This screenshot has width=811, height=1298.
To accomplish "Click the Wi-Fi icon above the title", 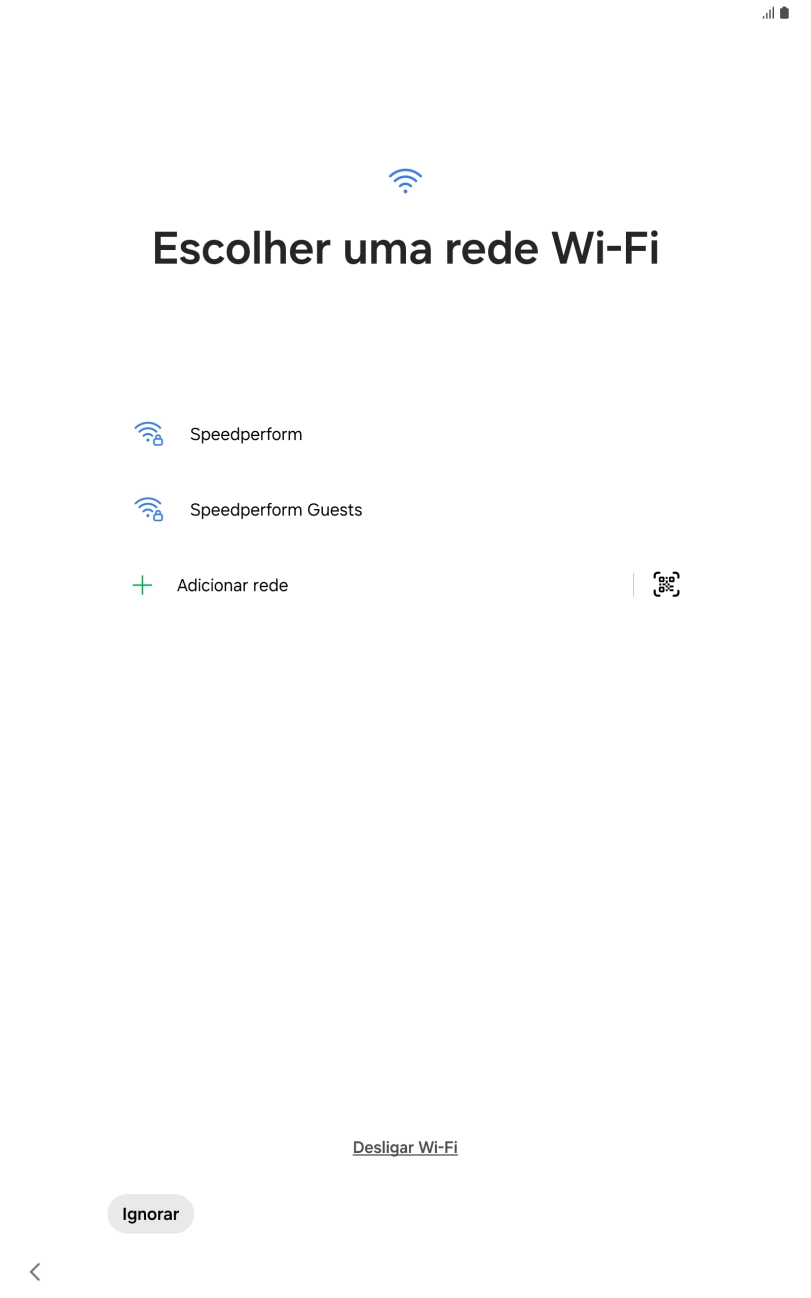I will (x=405, y=180).
